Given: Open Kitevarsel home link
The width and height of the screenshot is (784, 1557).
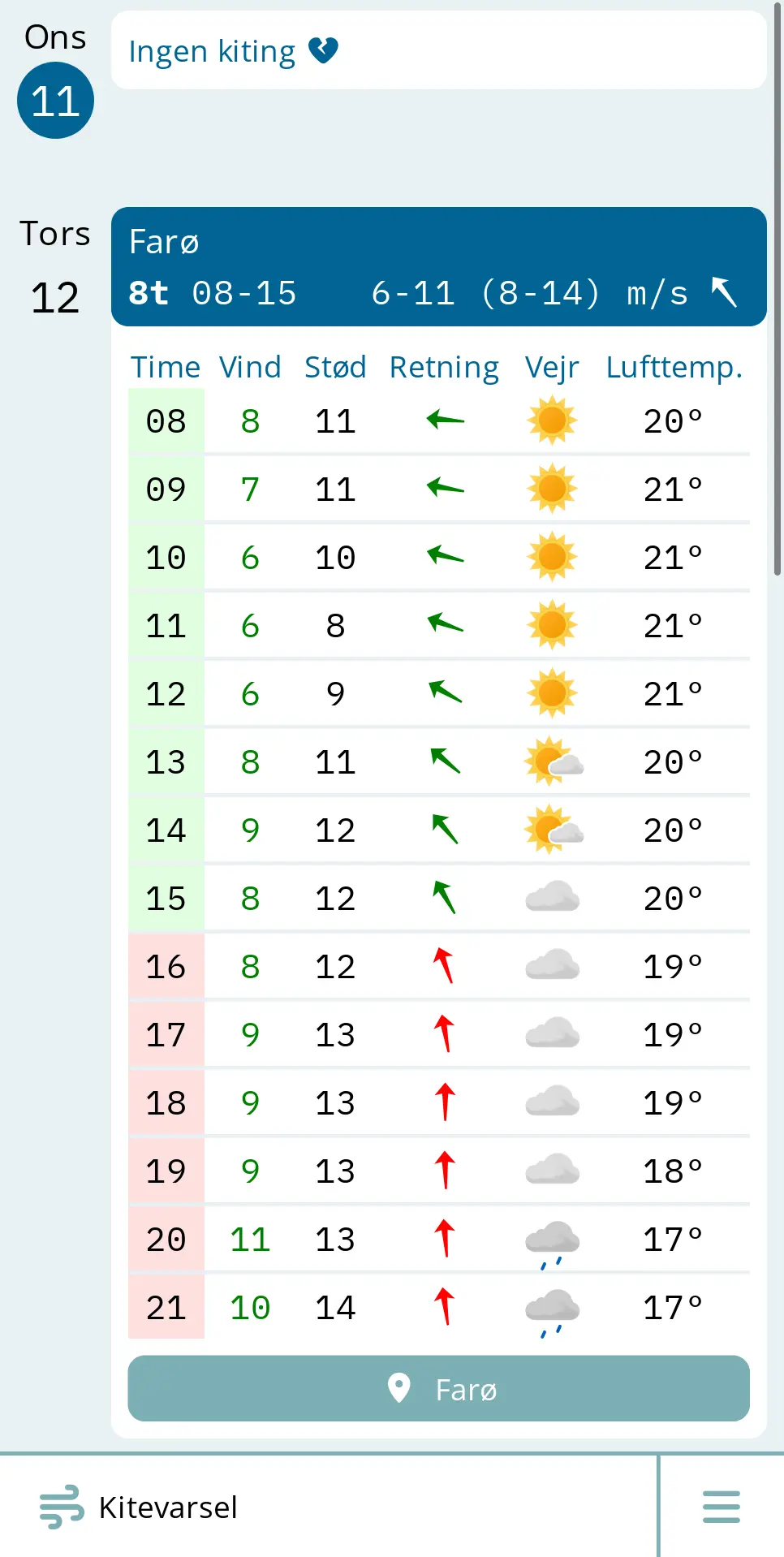Looking at the screenshot, I should tap(140, 1507).
